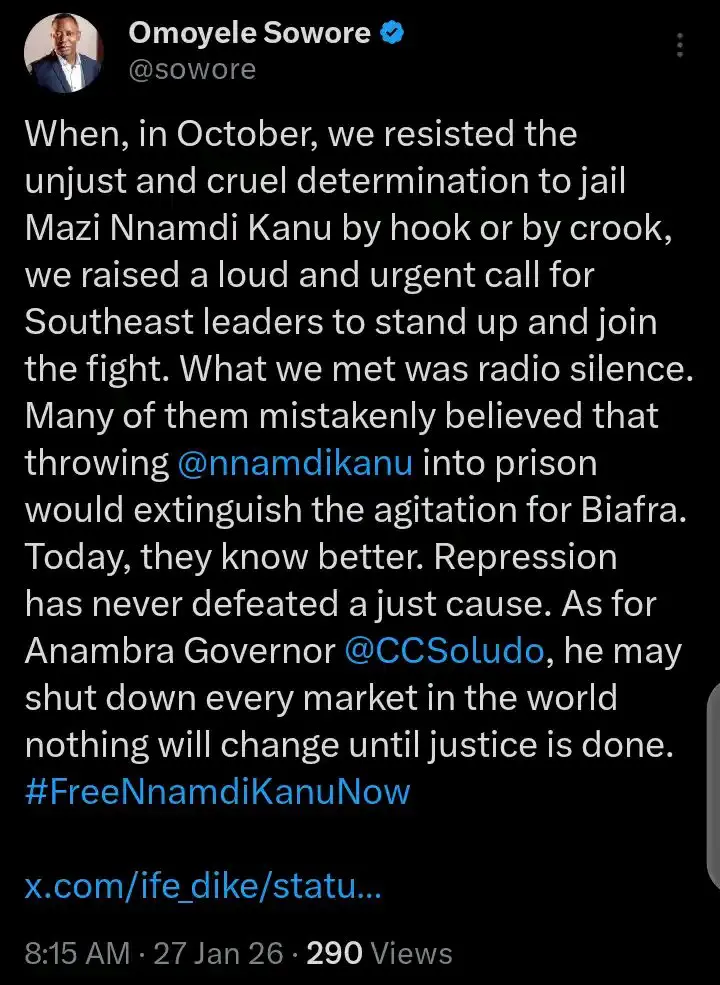Screen dimensions: 720x985
Task: Open the #FreeNnamdiKanuNow hashtag
Action: pos(217,792)
